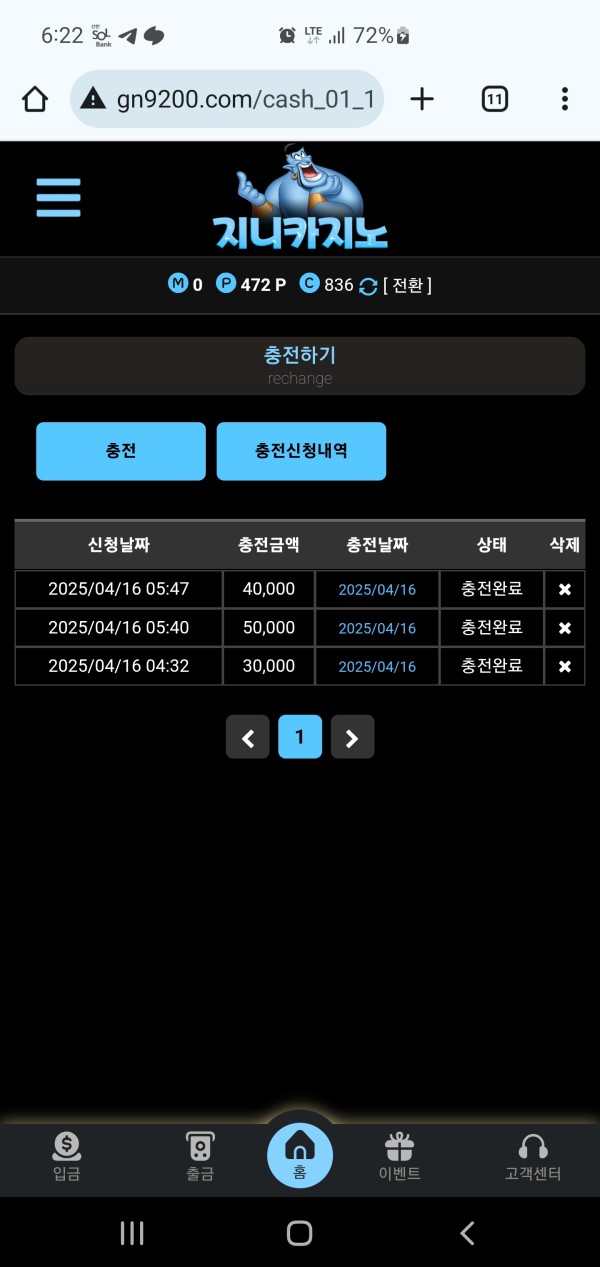The image size is (600, 1267).
Task: Open the 충전신청내역 history button
Action: [301, 451]
